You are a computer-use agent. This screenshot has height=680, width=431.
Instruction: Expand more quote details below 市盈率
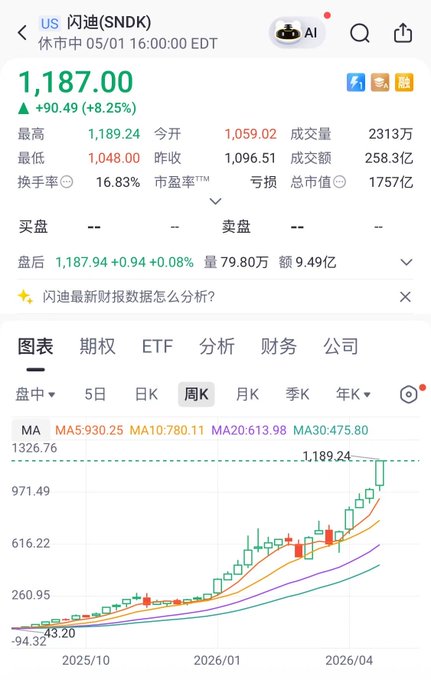tap(216, 201)
